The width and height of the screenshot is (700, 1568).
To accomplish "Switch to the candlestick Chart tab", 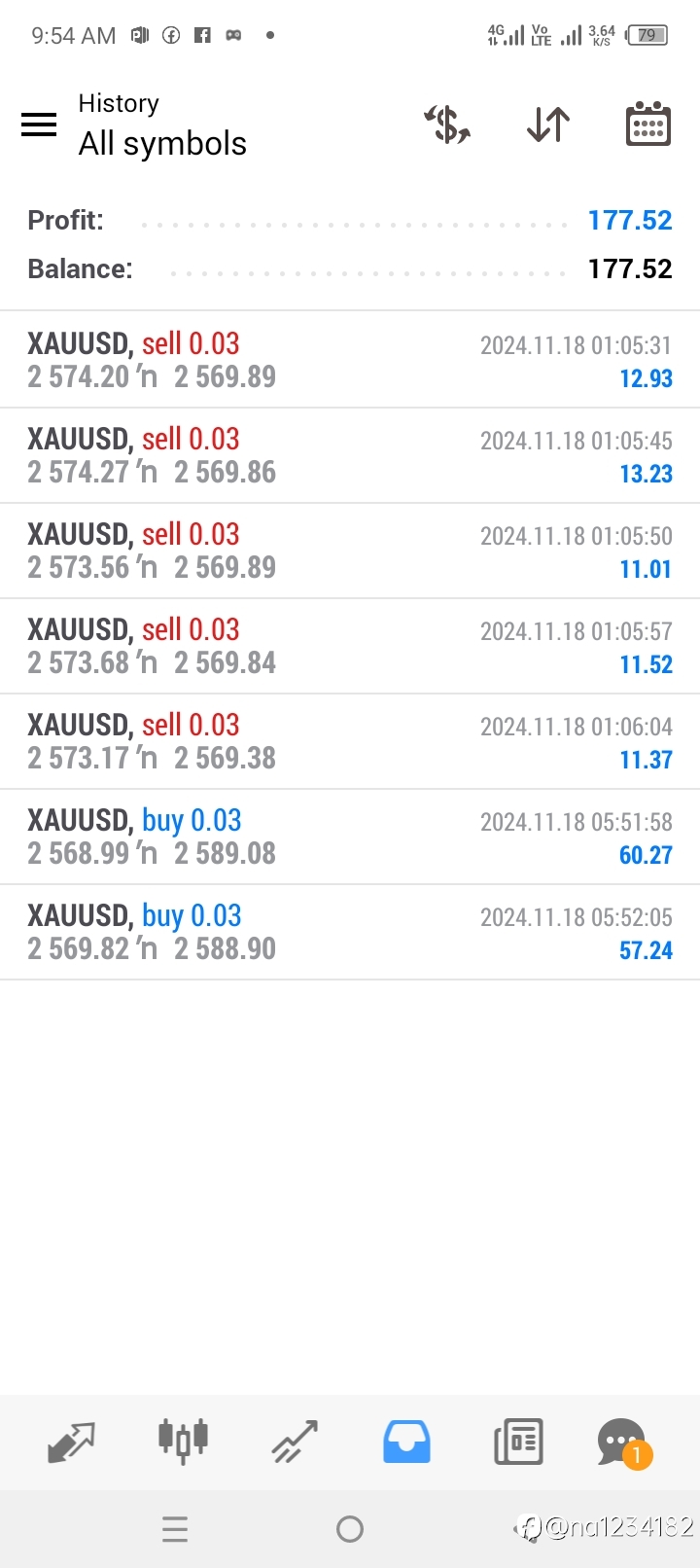I will tap(183, 1441).
